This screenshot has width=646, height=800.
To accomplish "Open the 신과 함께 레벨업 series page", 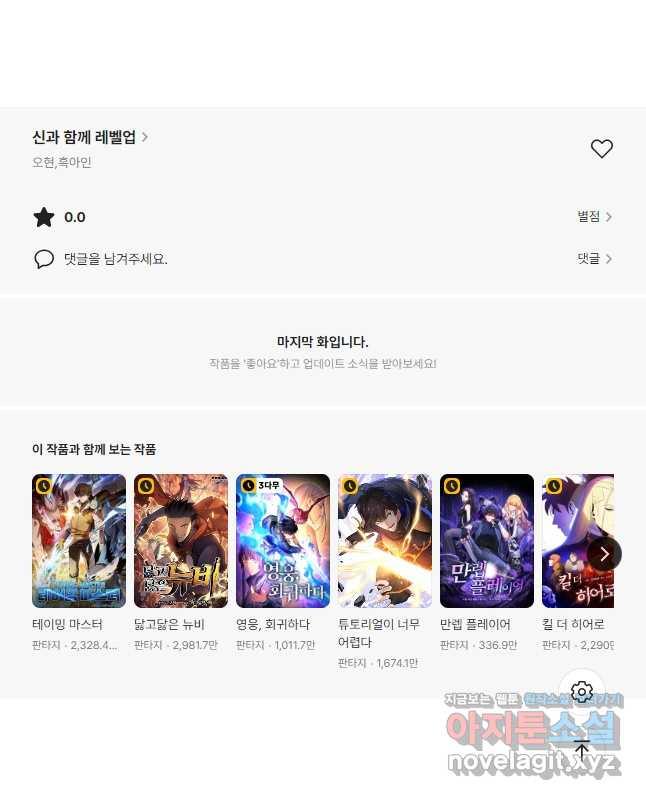I will click(x=90, y=138).
